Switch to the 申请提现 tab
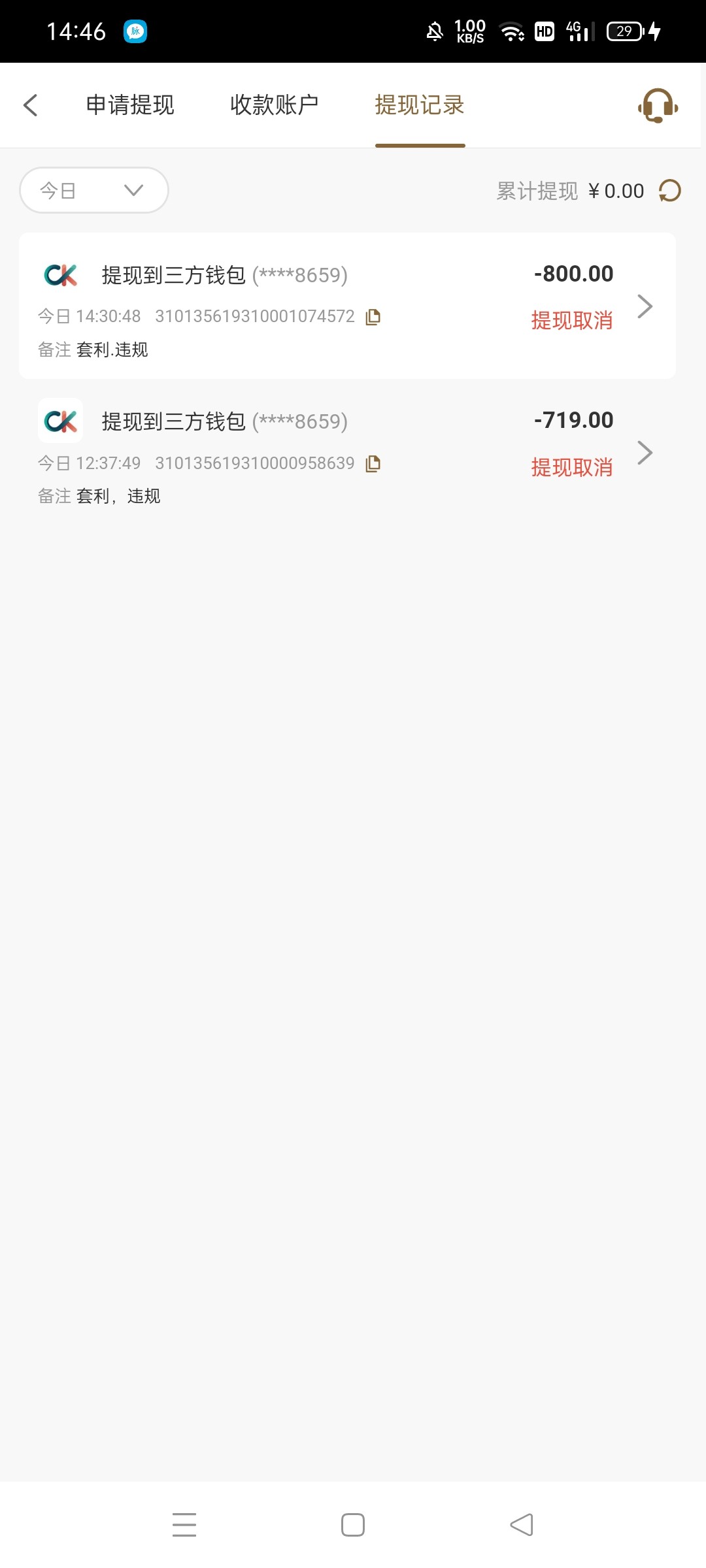Viewport: 706px width, 1568px height. [130, 105]
